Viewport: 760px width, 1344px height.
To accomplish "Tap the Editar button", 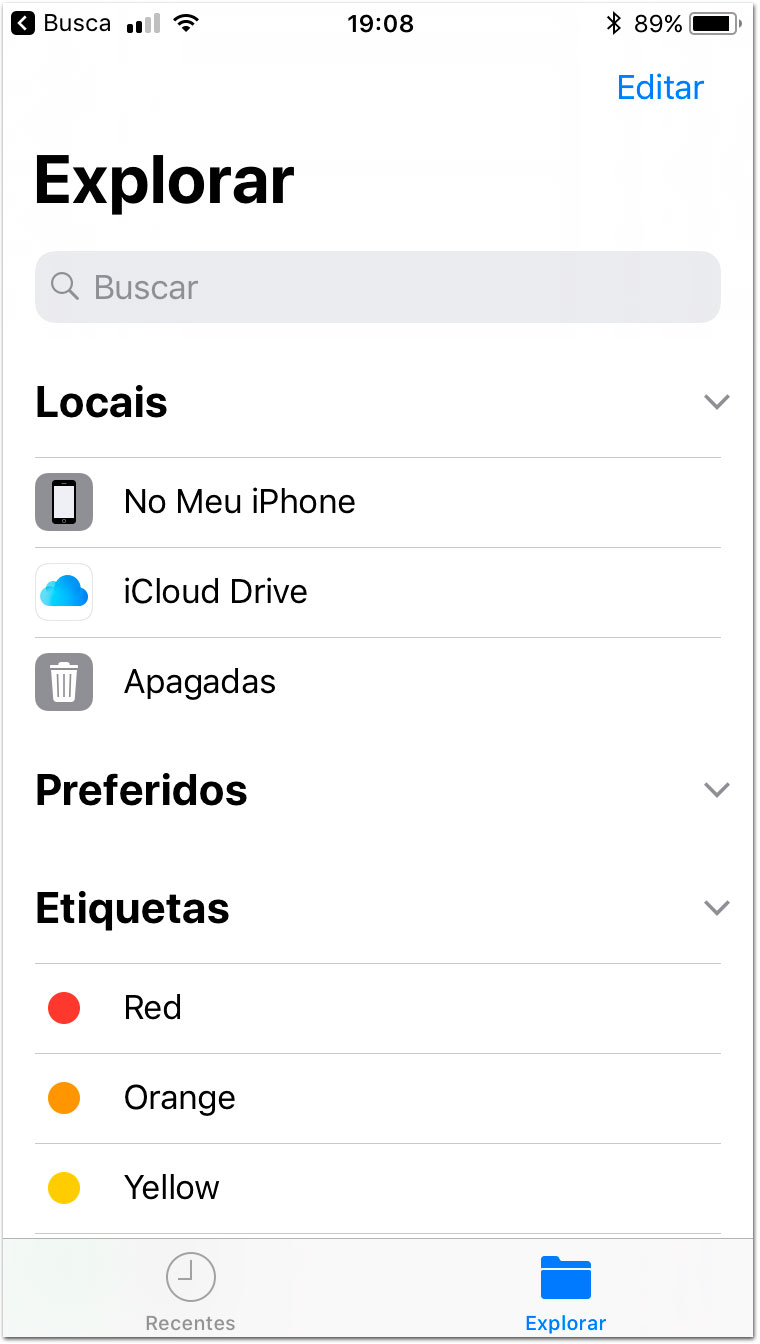I will pos(660,88).
